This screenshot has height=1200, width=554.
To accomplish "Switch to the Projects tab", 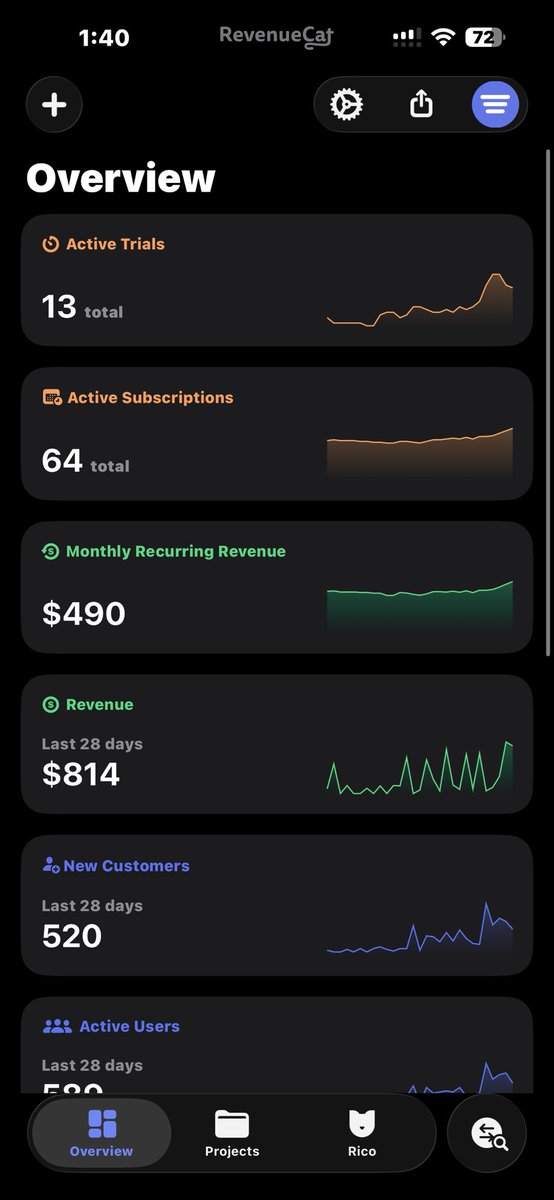I will [x=232, y=1134].
